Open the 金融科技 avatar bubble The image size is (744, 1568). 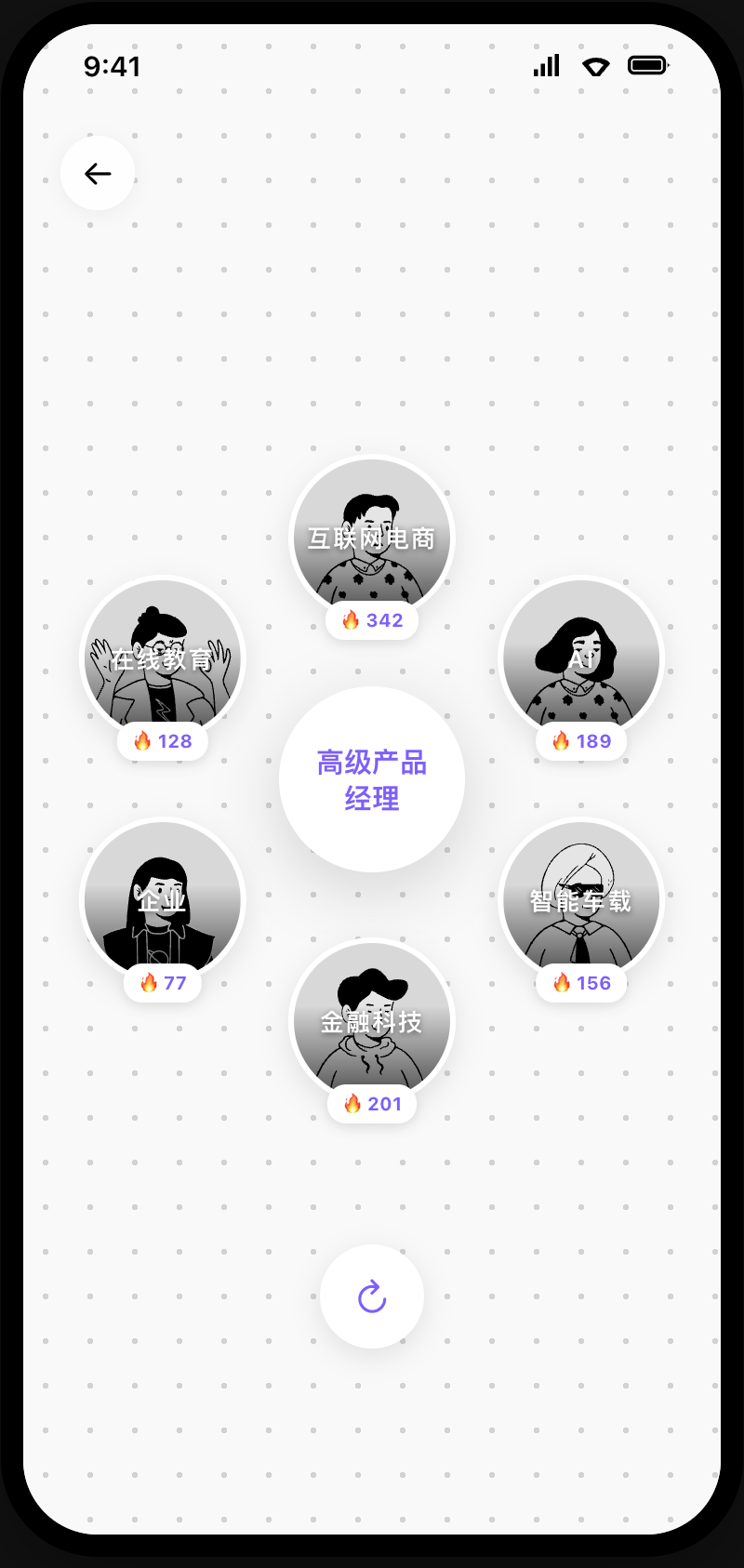tap(372, 1021)
